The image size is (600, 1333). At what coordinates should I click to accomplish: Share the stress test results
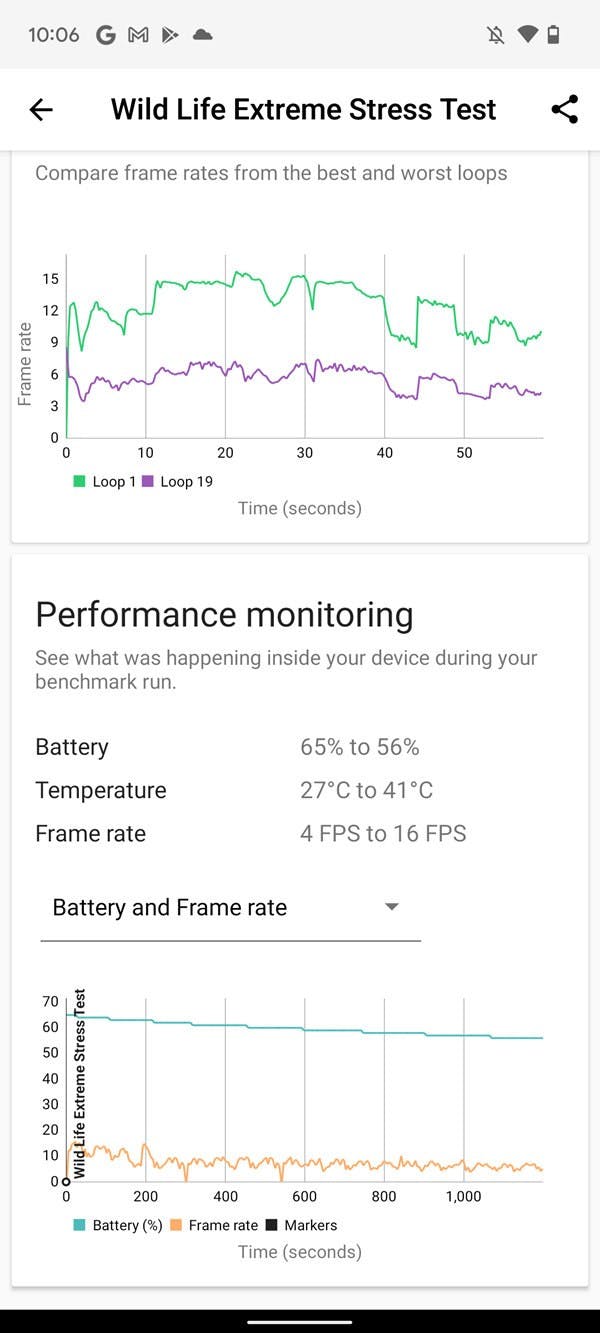click(x=565, y=110)
